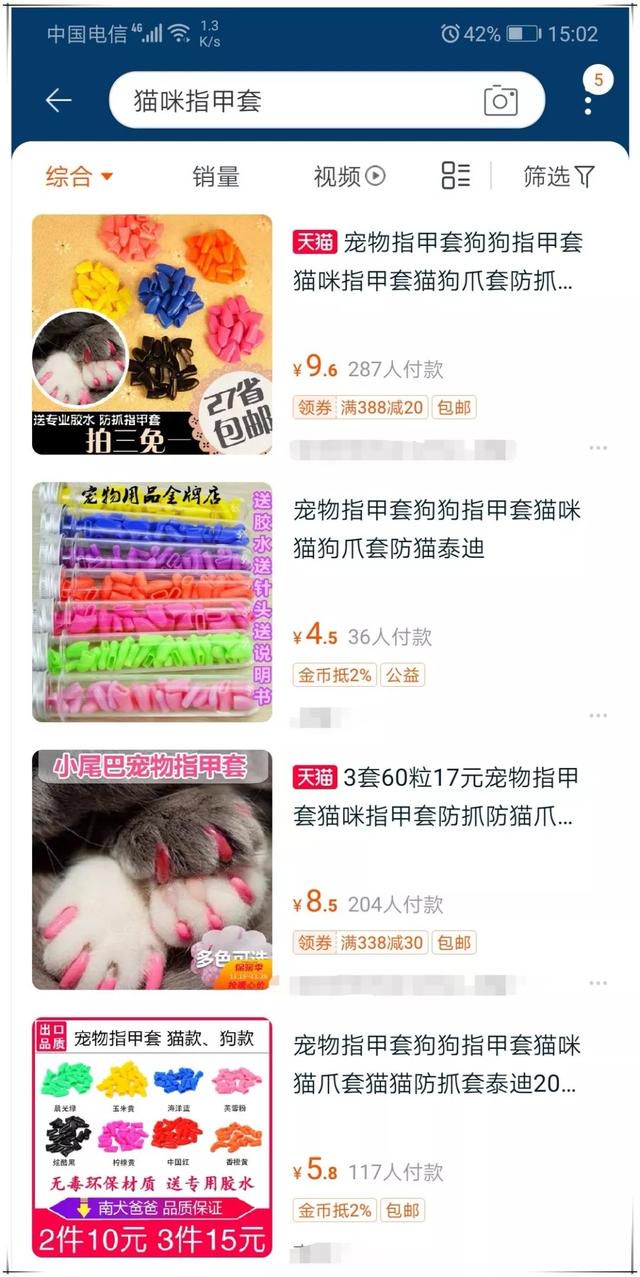Switch to the 视频 results tab
Screen dimensions: 640x1277
coord(349,177)
